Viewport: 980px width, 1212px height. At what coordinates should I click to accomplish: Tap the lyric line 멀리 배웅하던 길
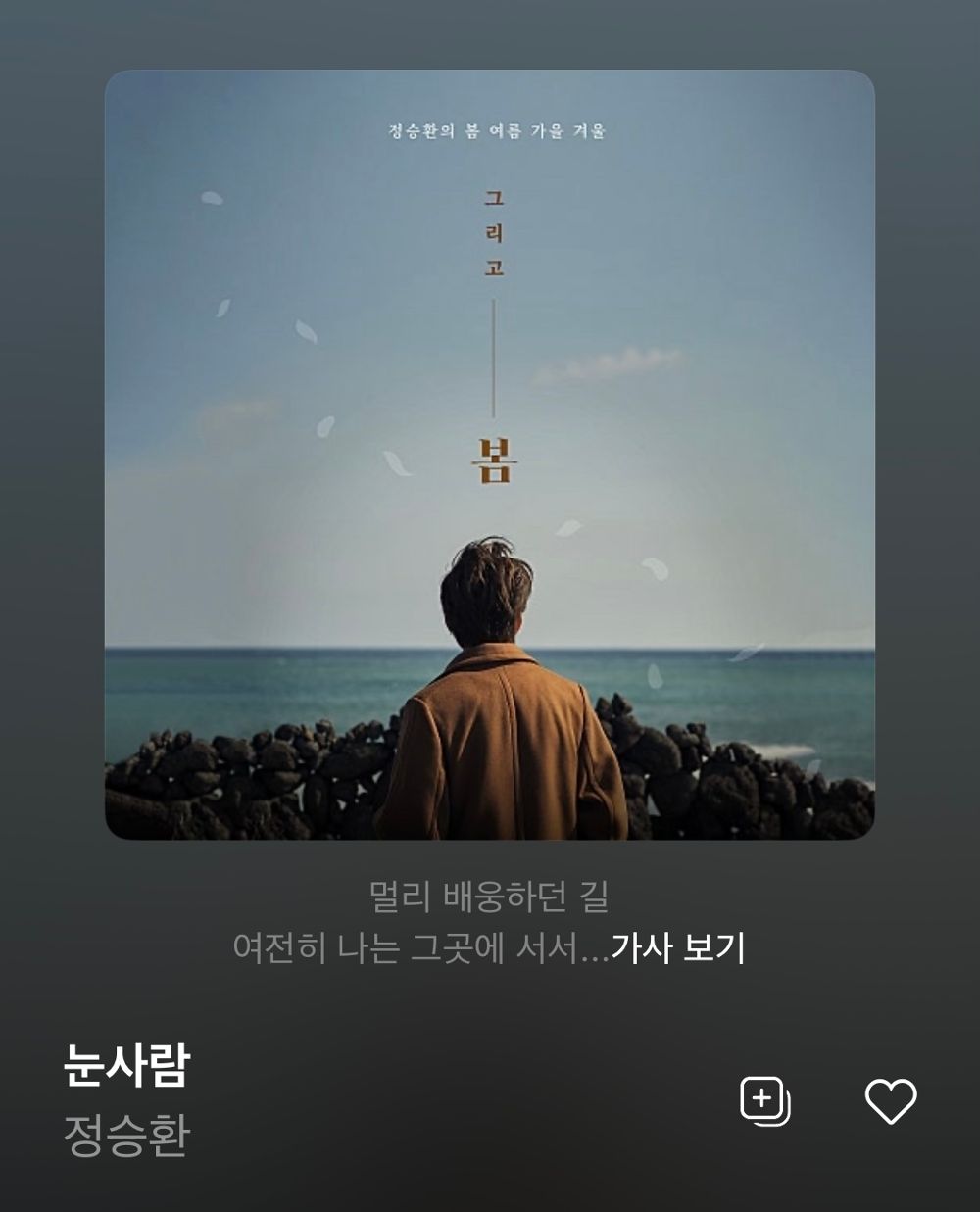tap(489, 897)
